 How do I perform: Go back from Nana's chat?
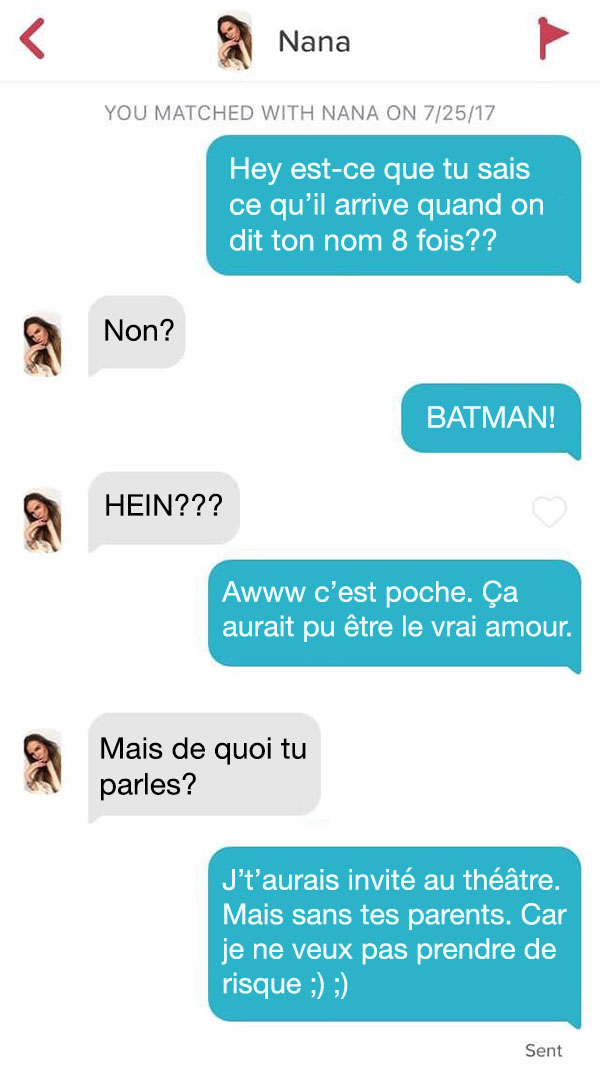point(32,40)
